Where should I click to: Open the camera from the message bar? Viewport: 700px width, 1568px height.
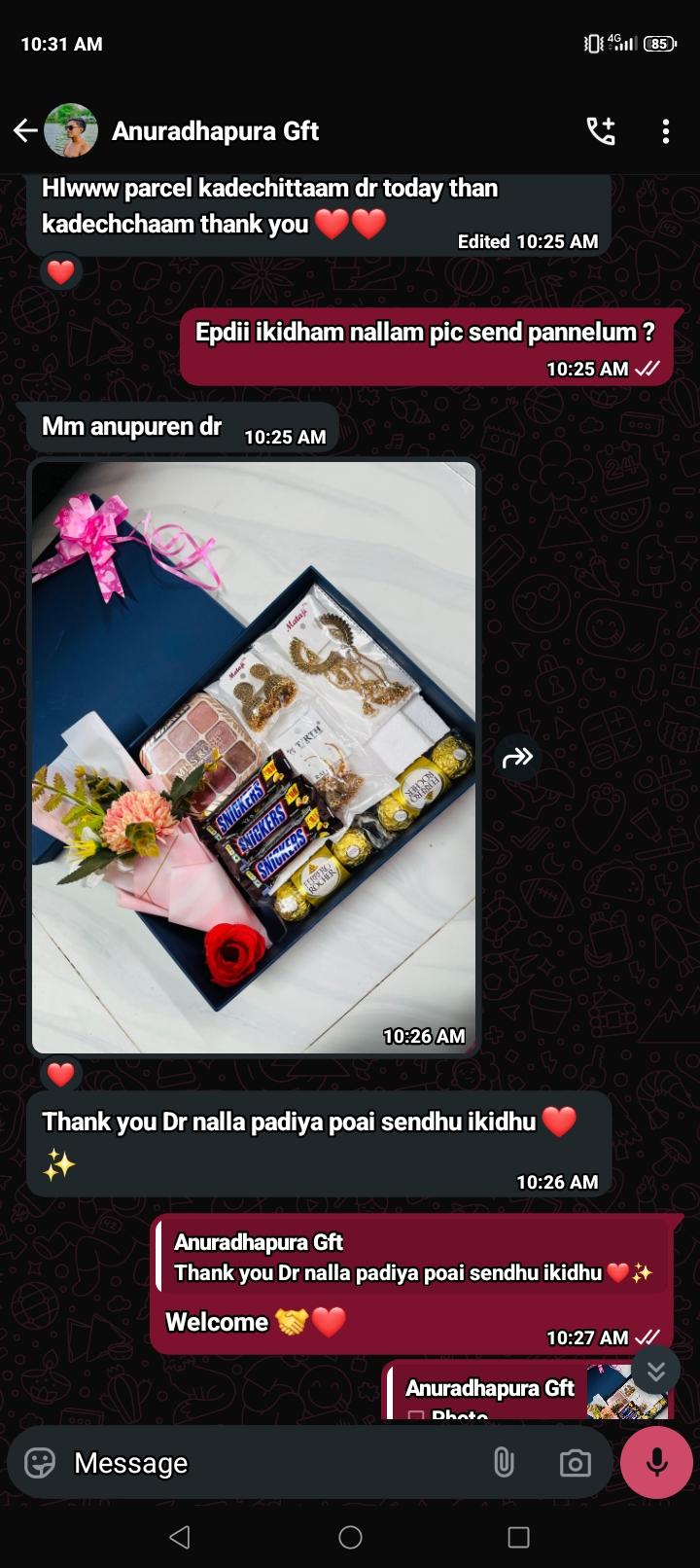[x=575, y=1463]
